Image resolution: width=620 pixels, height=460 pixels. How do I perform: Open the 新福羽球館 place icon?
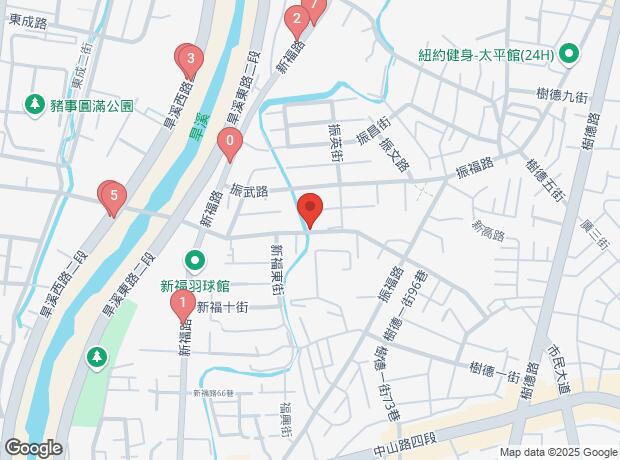[196, 263]
